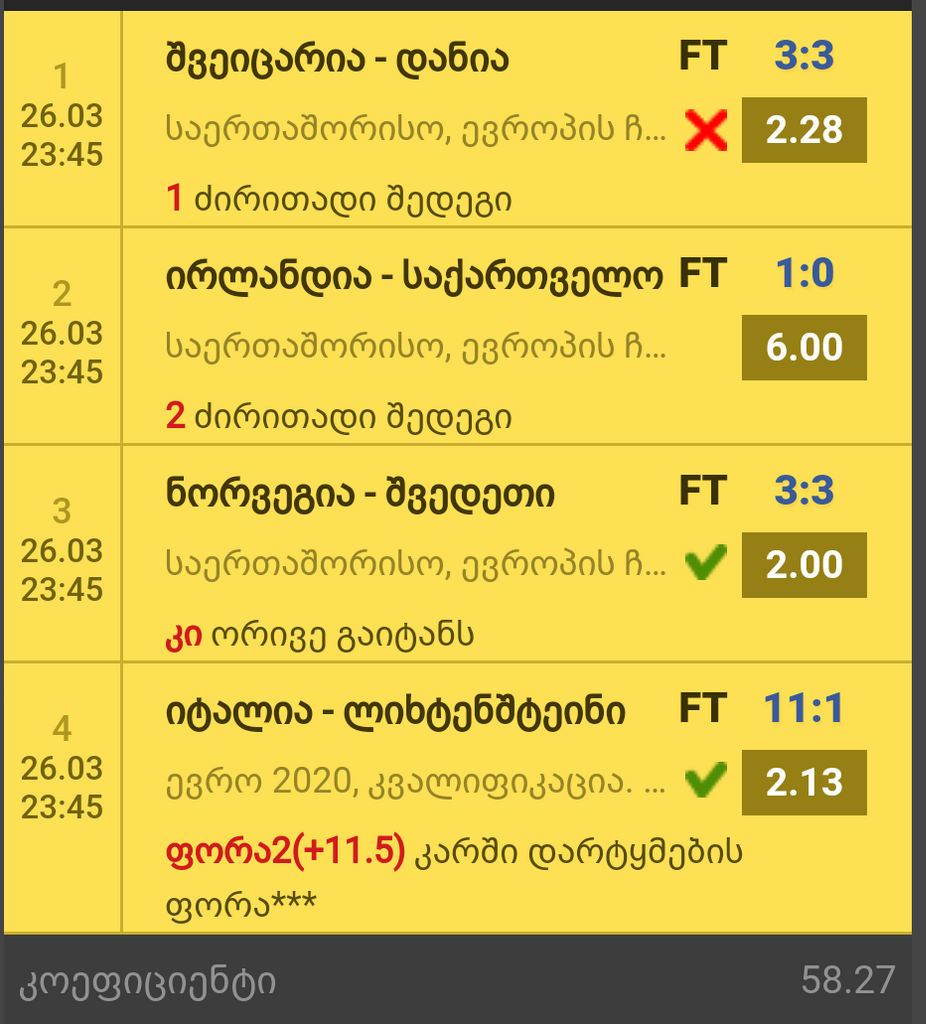Click odds 2.00 for ნორვეგია - შვედეთი

803,564
